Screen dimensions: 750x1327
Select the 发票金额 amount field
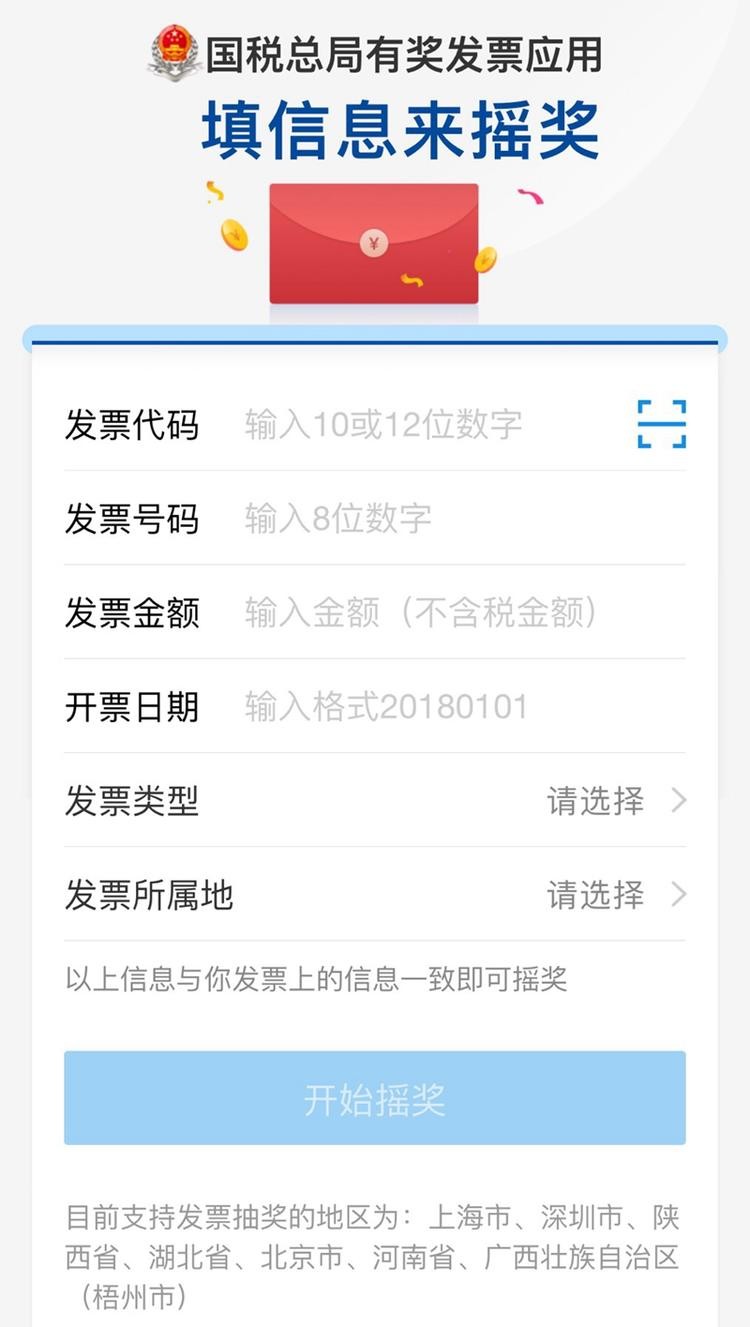[x=440, y=612]
